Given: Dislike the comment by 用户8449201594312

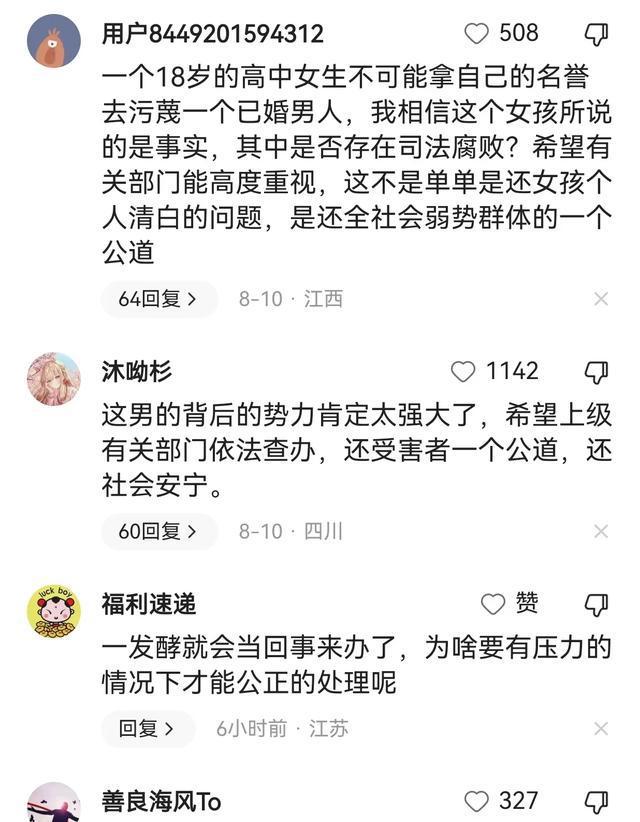Looking at the screenshot, I should [596, 35].
